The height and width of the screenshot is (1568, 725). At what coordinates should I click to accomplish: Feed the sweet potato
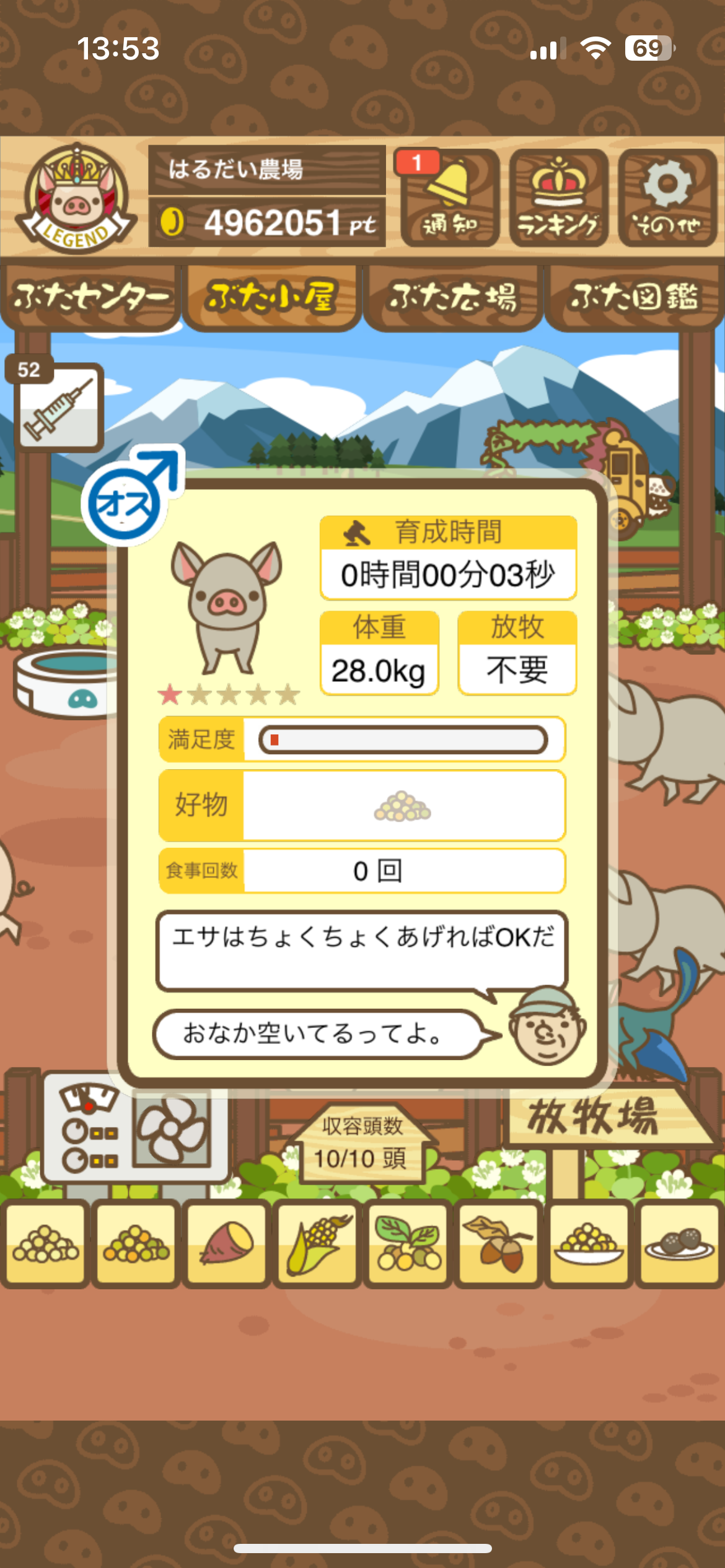pos(226,1244)
